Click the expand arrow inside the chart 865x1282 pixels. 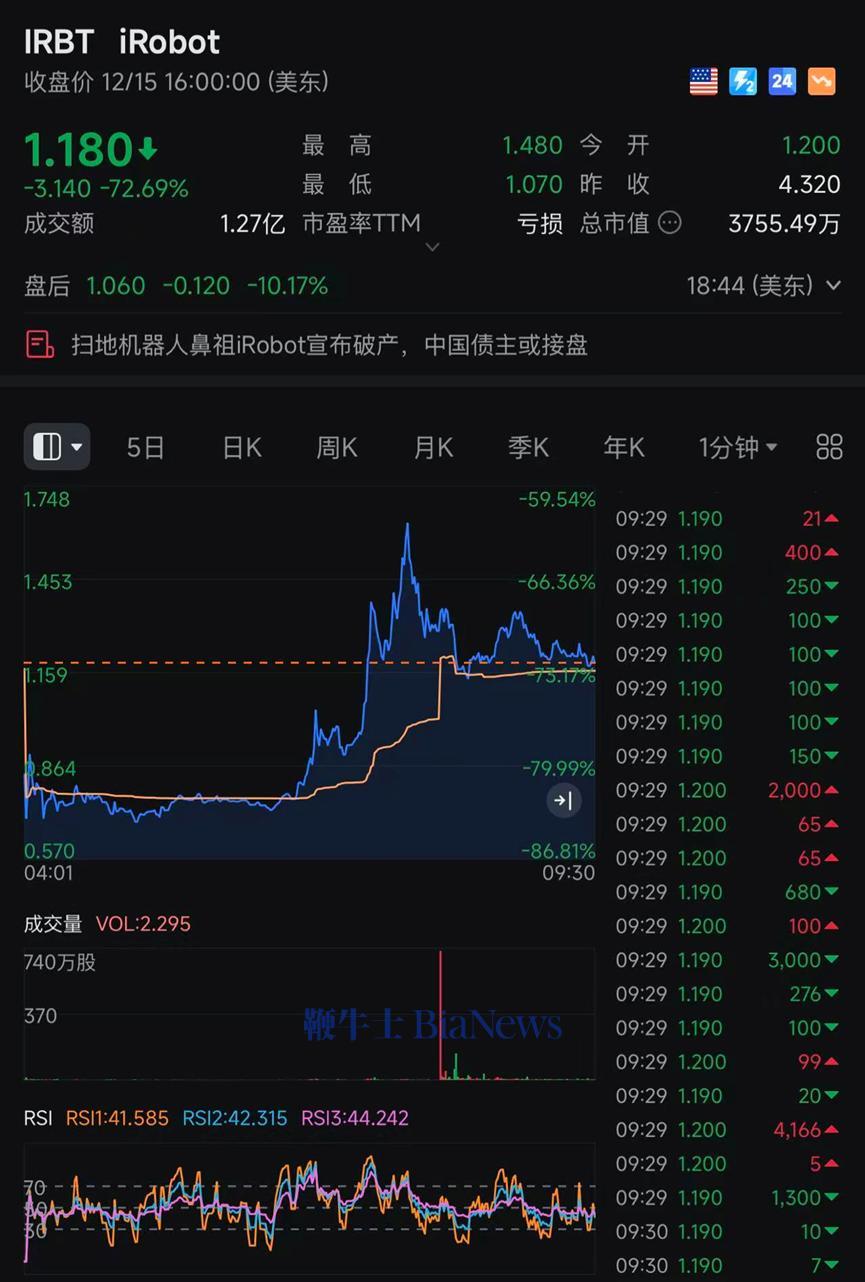point(563,800)
